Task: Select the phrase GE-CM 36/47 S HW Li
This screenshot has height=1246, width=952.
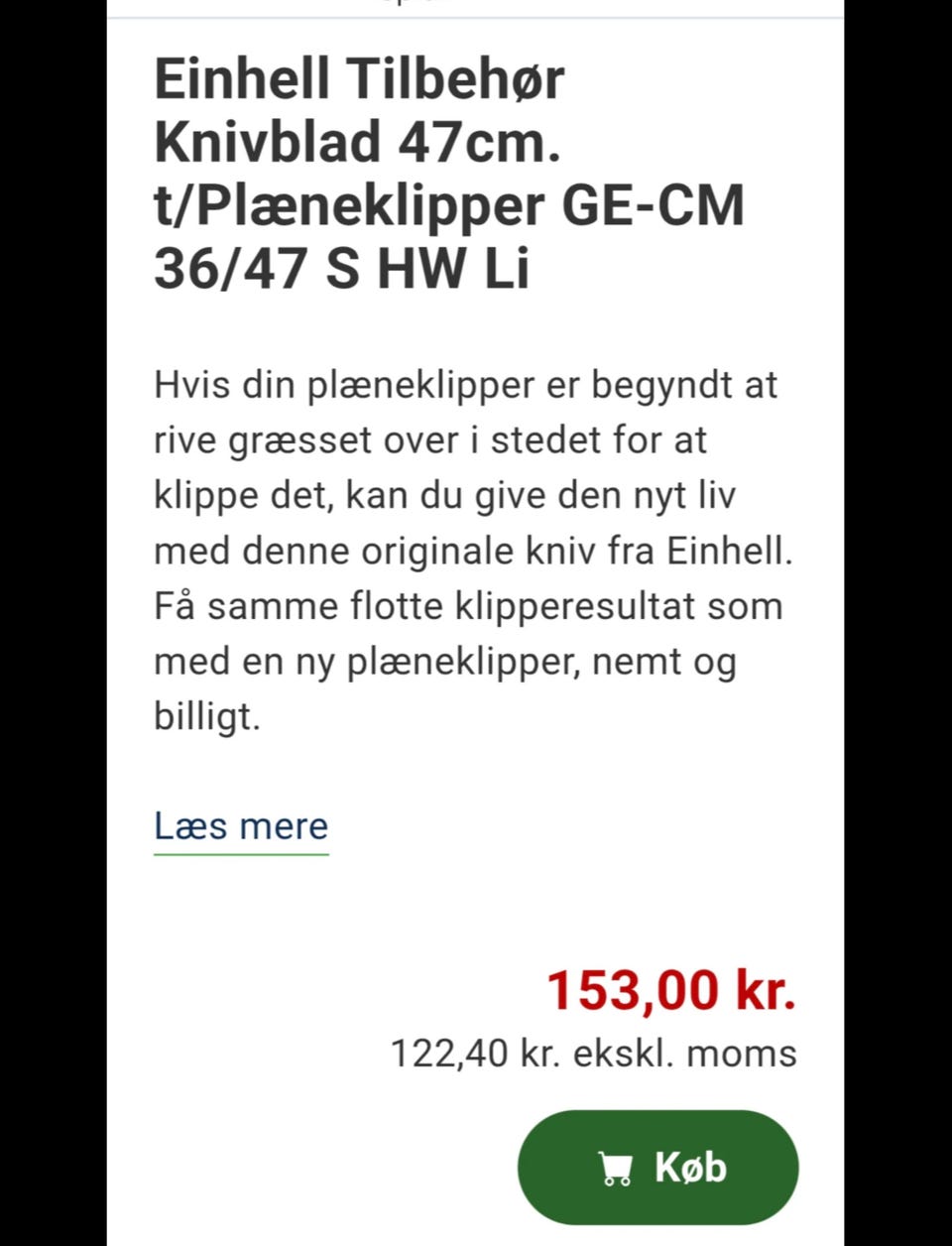Action: pyautogui.click(x=446, y=238)
